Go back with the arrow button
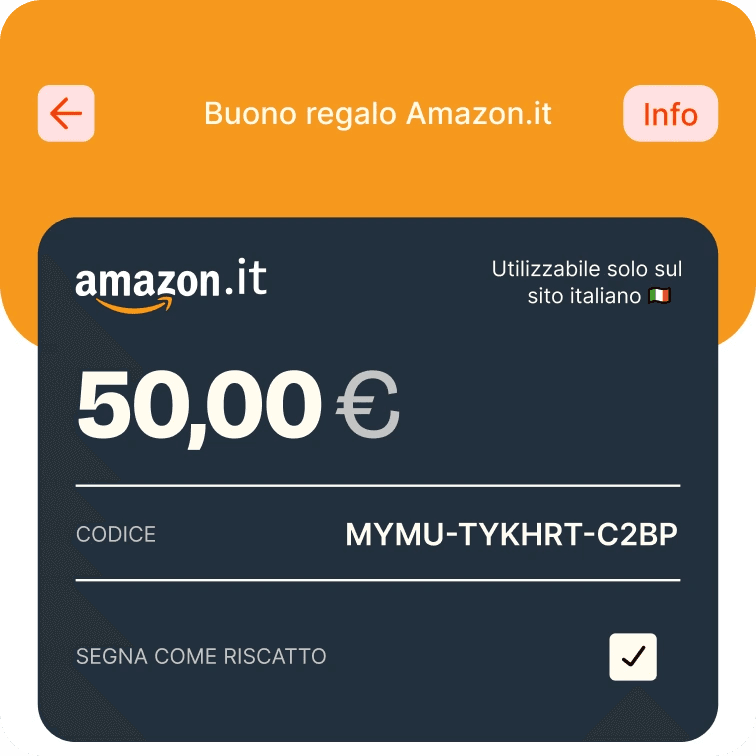The height and width of the screenshot is (756, 756). click(66, 114)
